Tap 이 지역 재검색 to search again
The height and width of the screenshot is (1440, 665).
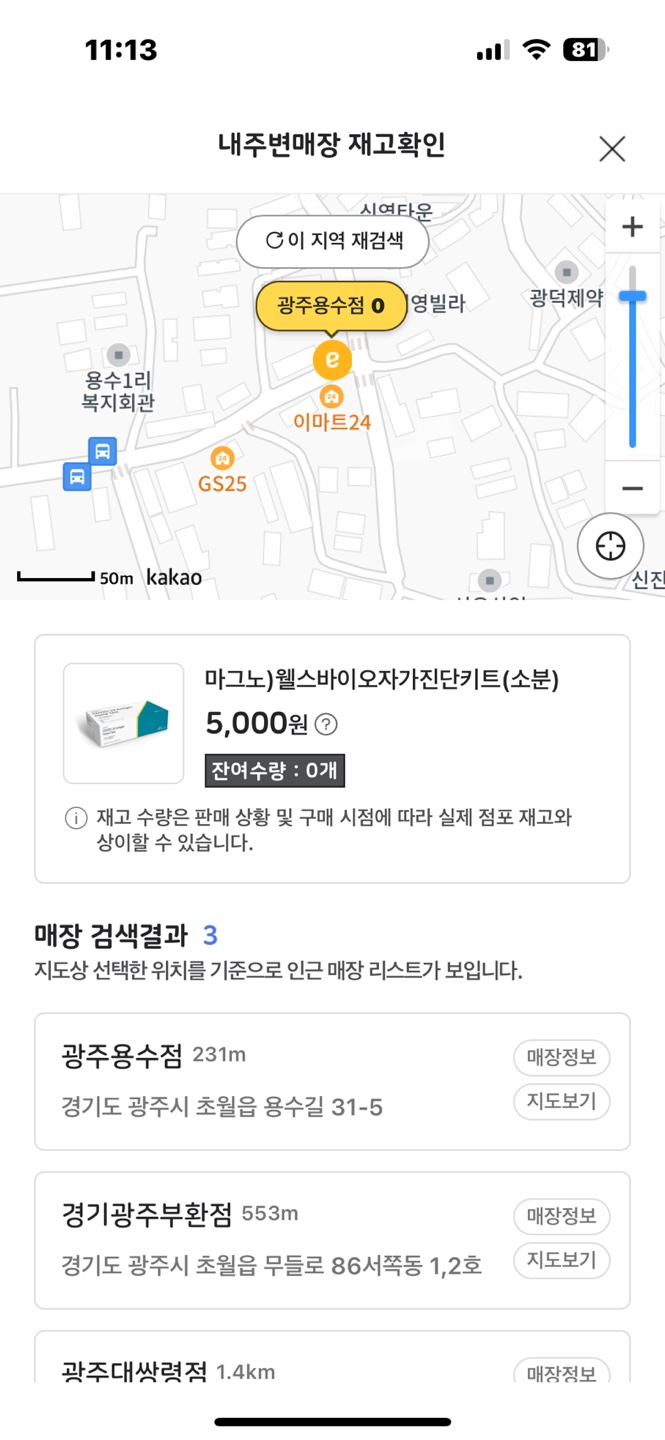333,241
